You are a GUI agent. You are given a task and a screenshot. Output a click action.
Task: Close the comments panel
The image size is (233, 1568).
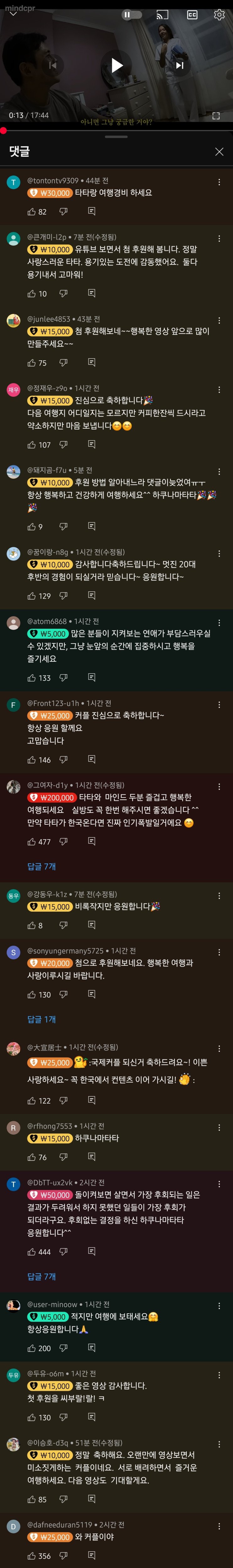point(219,151)
